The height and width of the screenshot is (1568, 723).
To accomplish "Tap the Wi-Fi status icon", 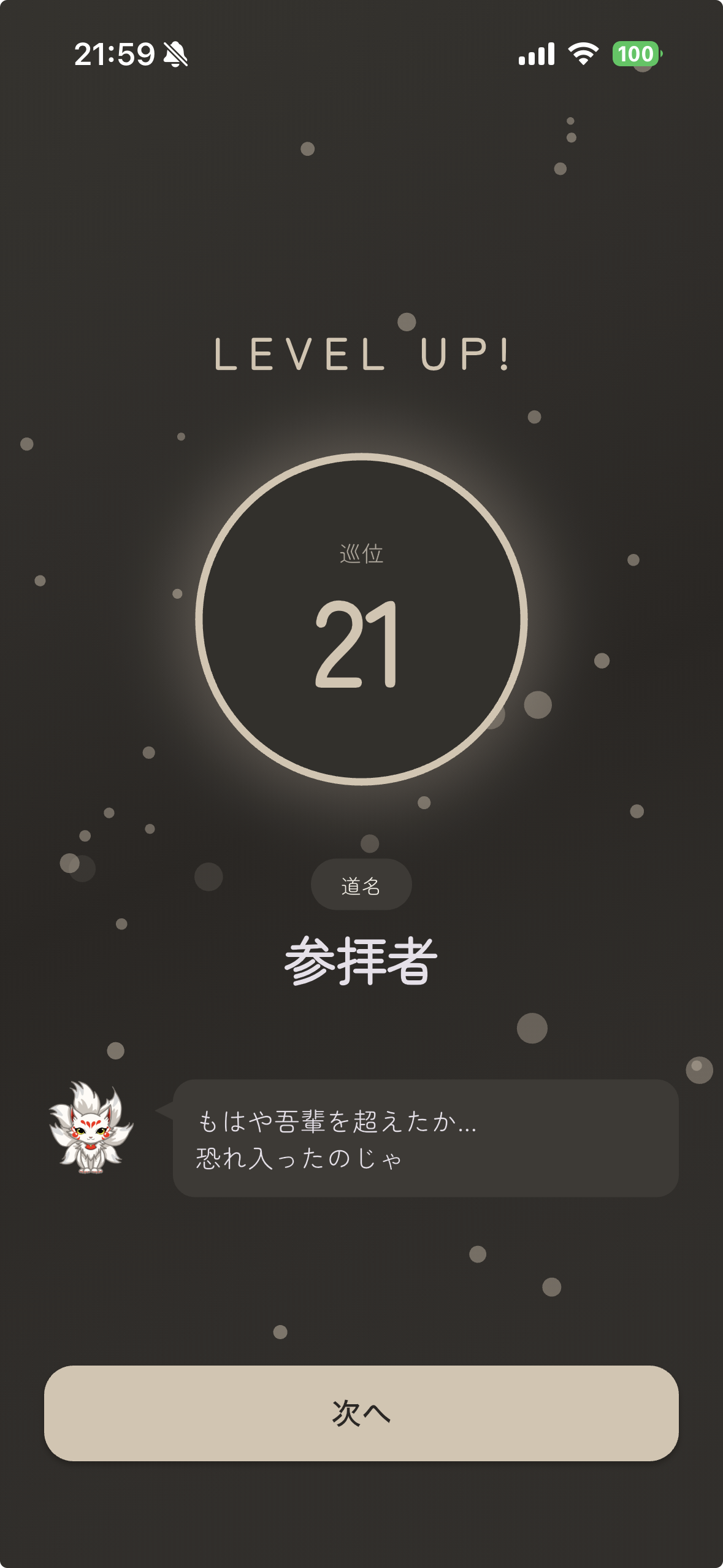I will pyautogui.click(x=583, y=55).
